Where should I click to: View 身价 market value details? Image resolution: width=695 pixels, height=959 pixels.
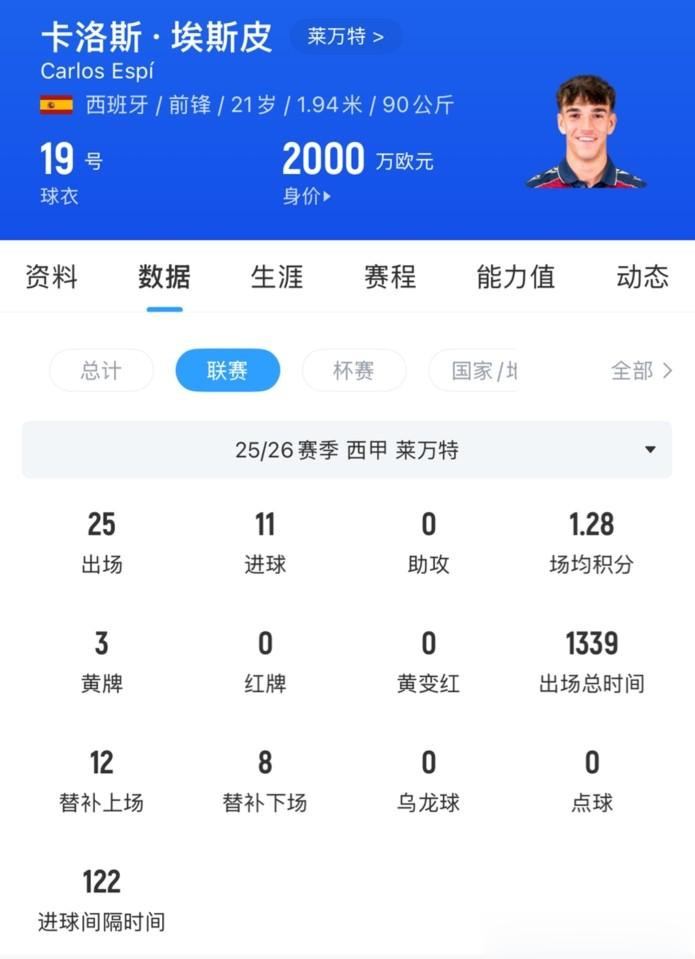pos(307,196)
